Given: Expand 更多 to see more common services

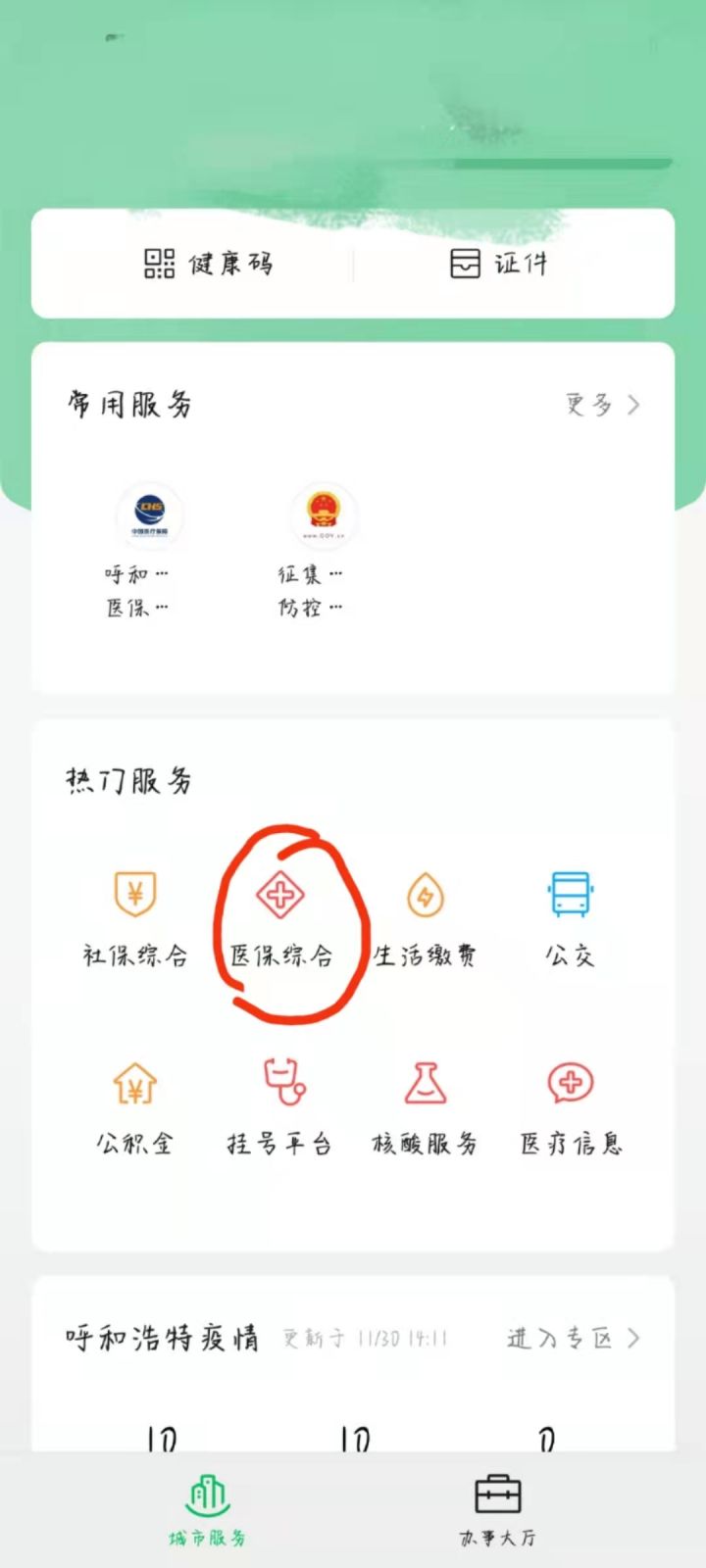Looking at the screenshot, I should pos(600,405).
